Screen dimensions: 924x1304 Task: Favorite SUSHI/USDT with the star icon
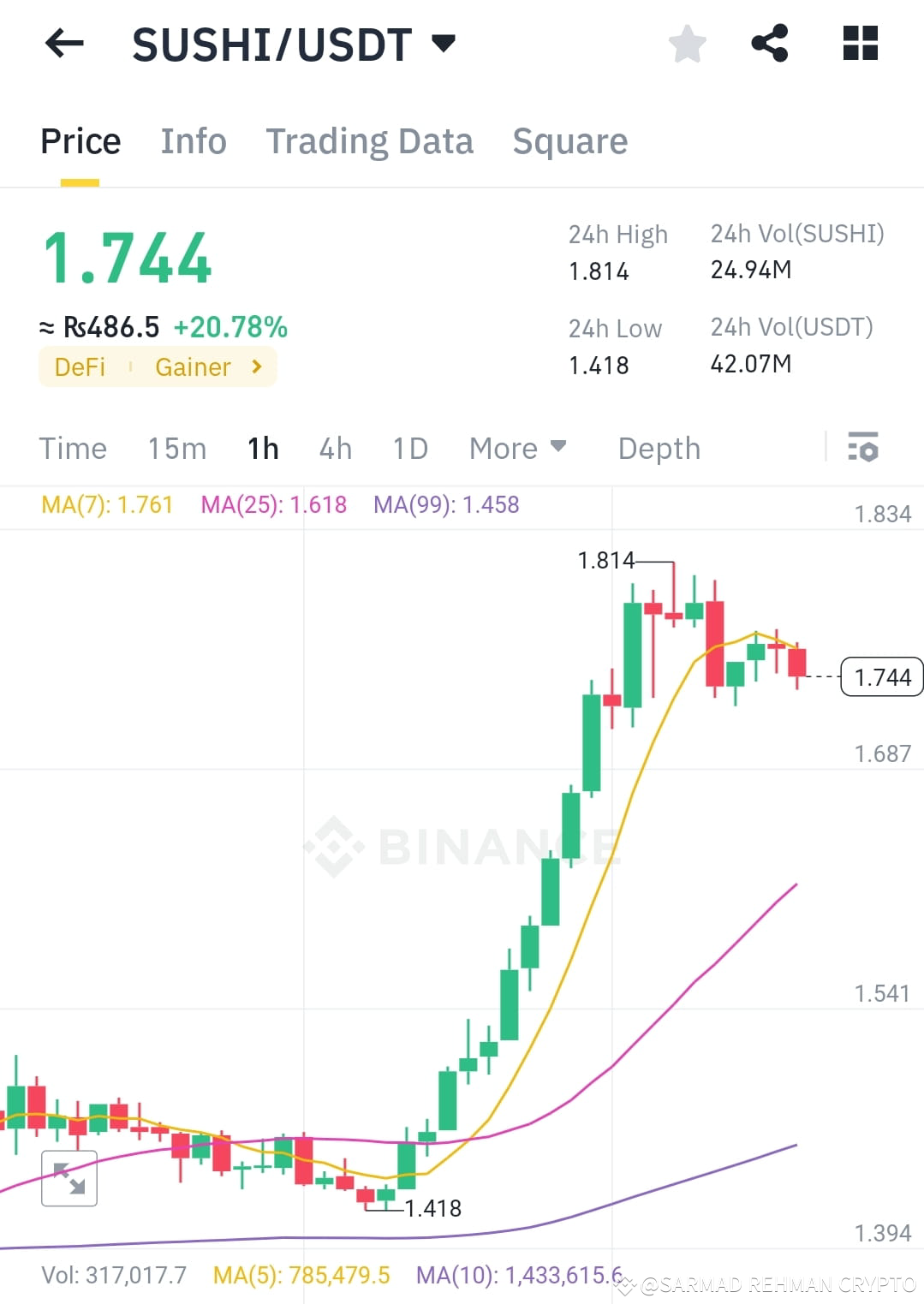tap(687, 44)
